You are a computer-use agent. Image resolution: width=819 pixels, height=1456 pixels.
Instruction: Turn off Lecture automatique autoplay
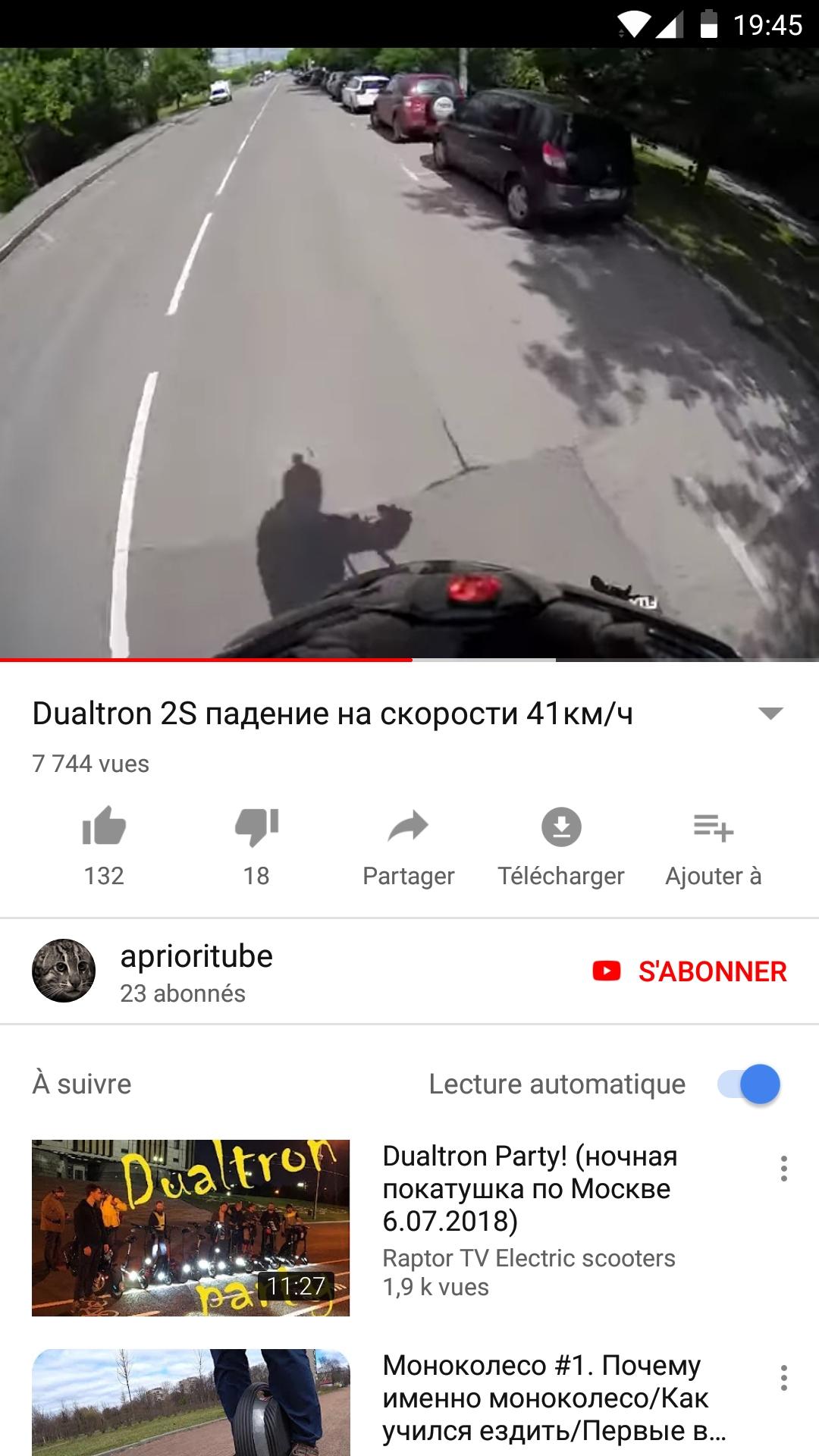coord(749,1084)
